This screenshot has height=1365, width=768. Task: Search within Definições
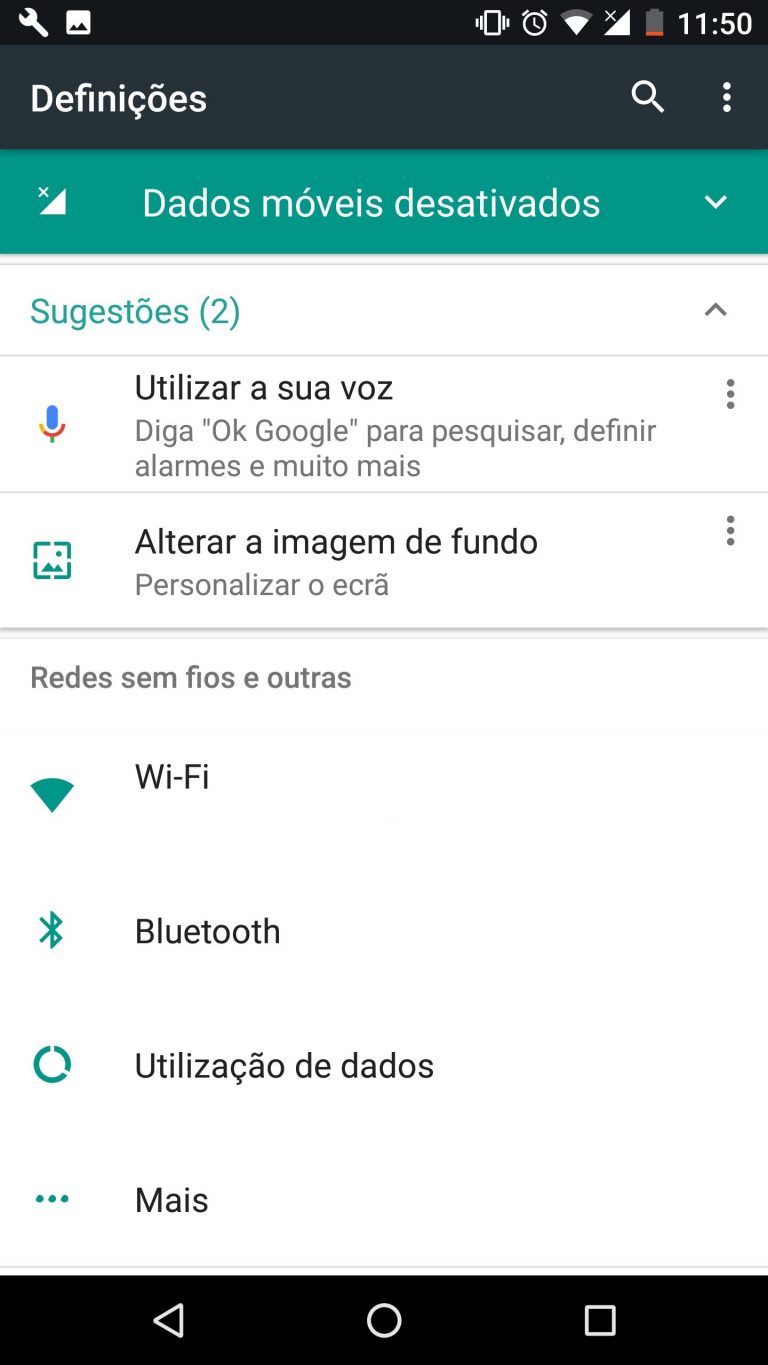647,97
